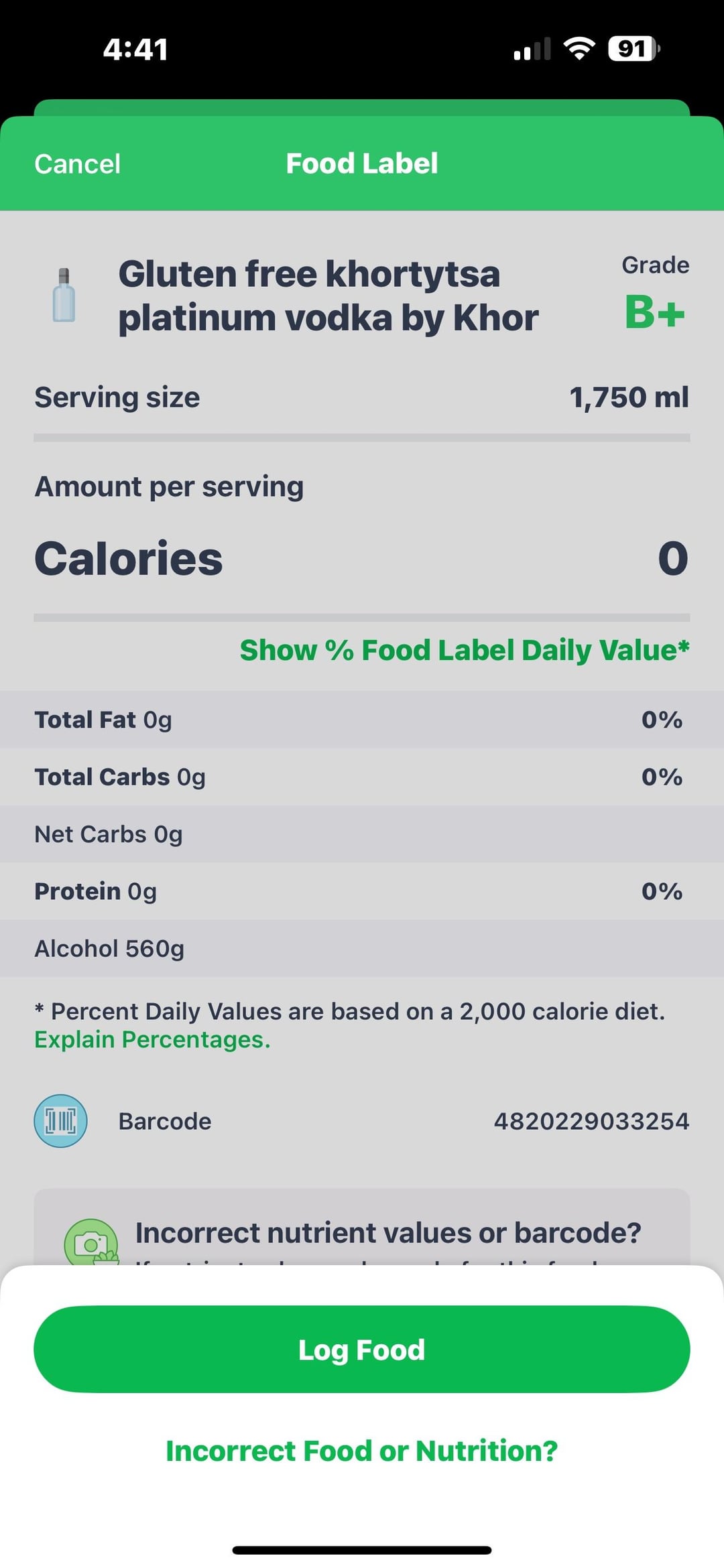This screenshot has height=1568, width=724.
Task: Show % Food Label Daily Value
Action: (464, 650)
